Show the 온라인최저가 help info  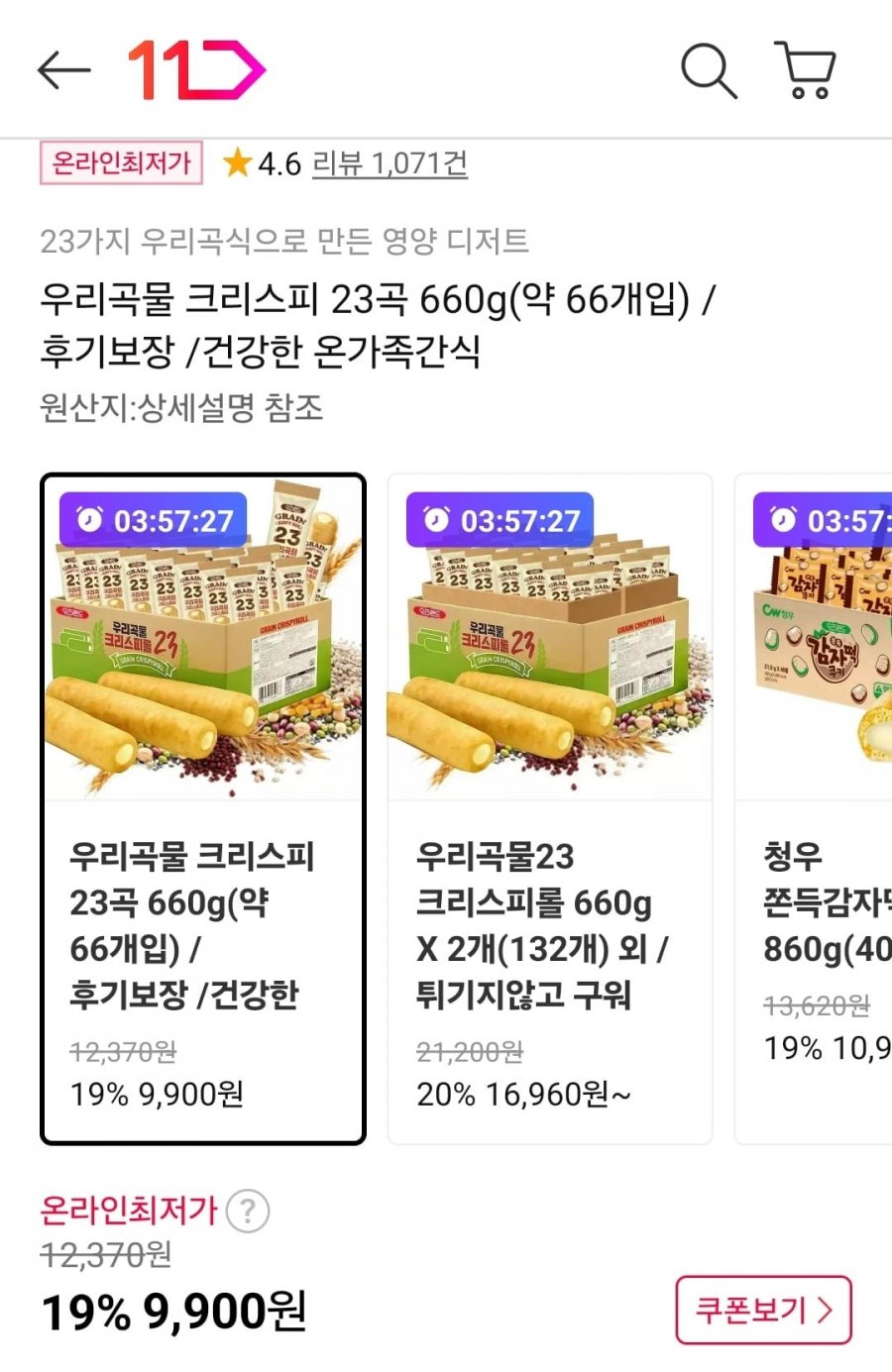(247, 1211)
